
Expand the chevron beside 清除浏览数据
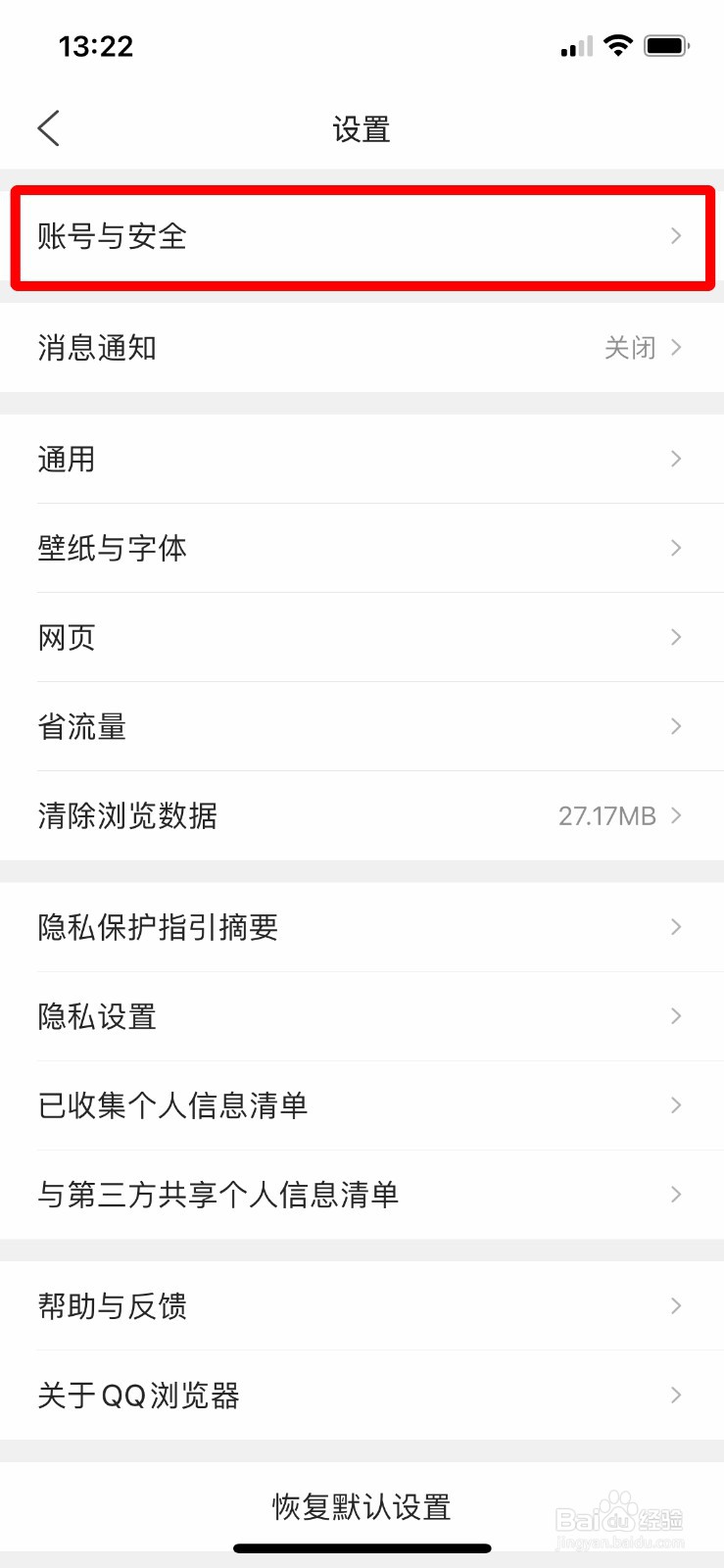point(676,815)
